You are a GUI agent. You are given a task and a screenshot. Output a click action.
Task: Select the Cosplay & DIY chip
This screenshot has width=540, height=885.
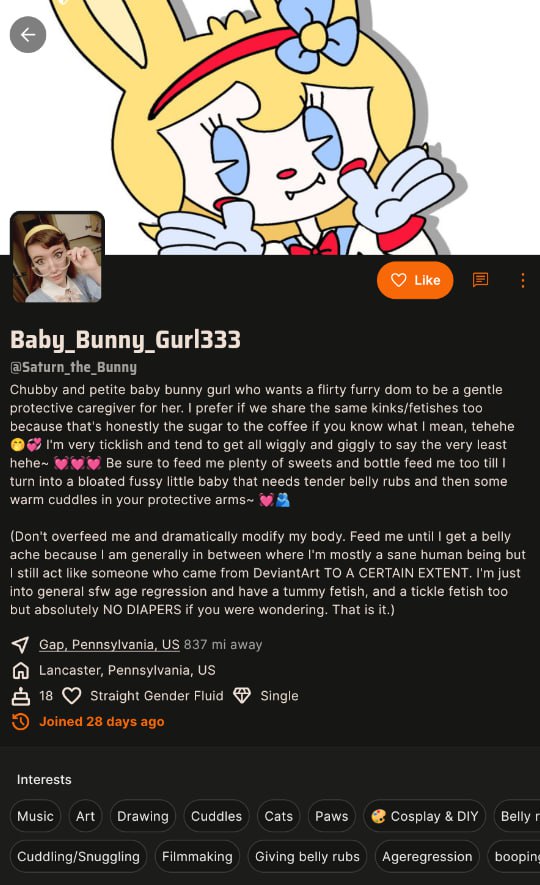coord(424,816)
